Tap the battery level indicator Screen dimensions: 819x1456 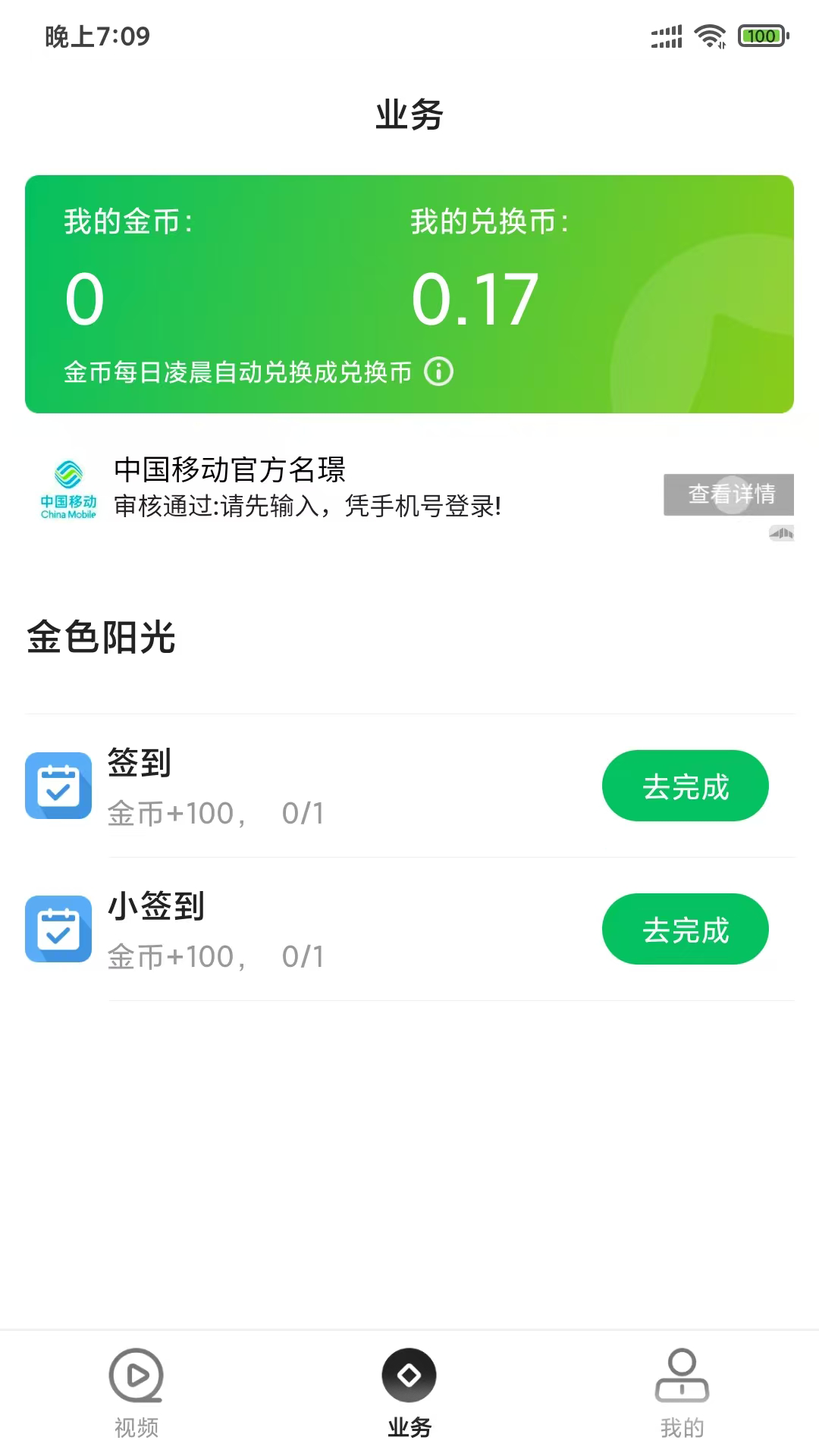click(762, 36)
